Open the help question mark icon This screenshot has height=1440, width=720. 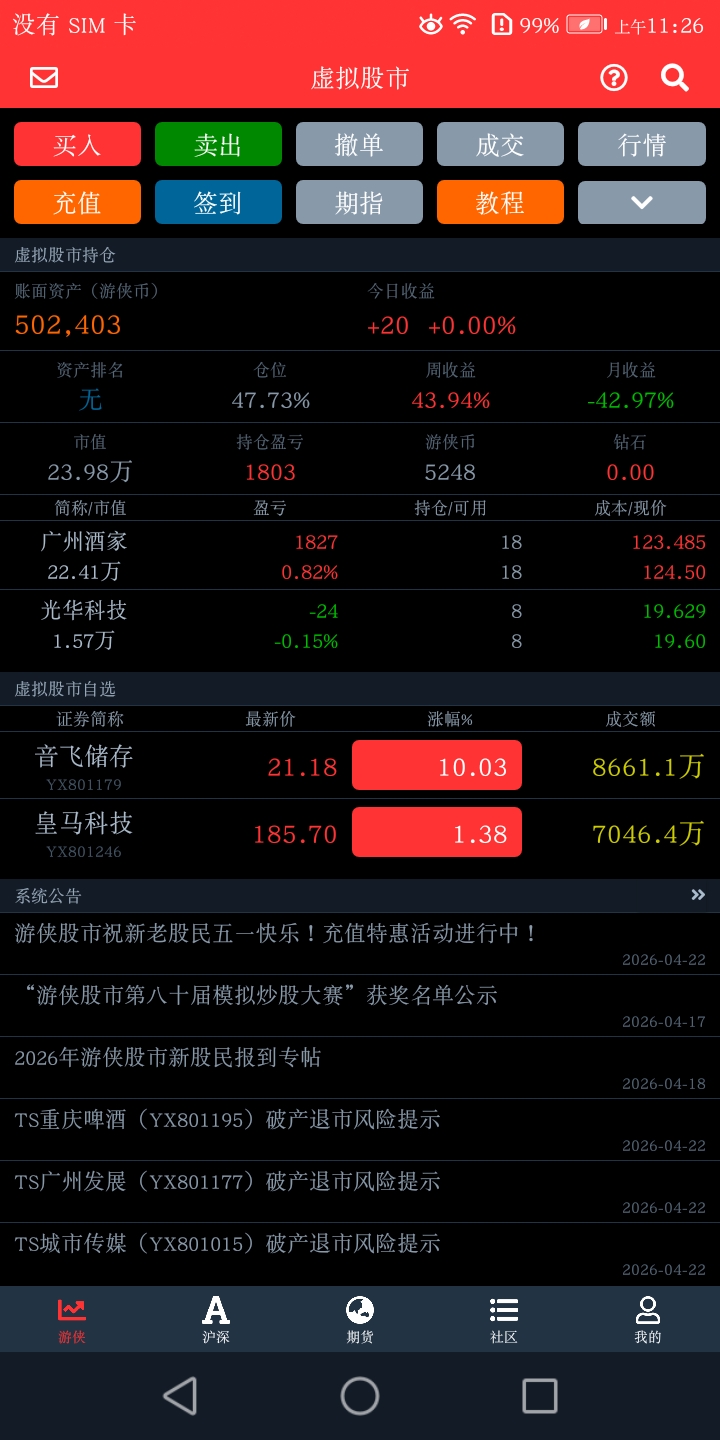click(x=614, y=78)
